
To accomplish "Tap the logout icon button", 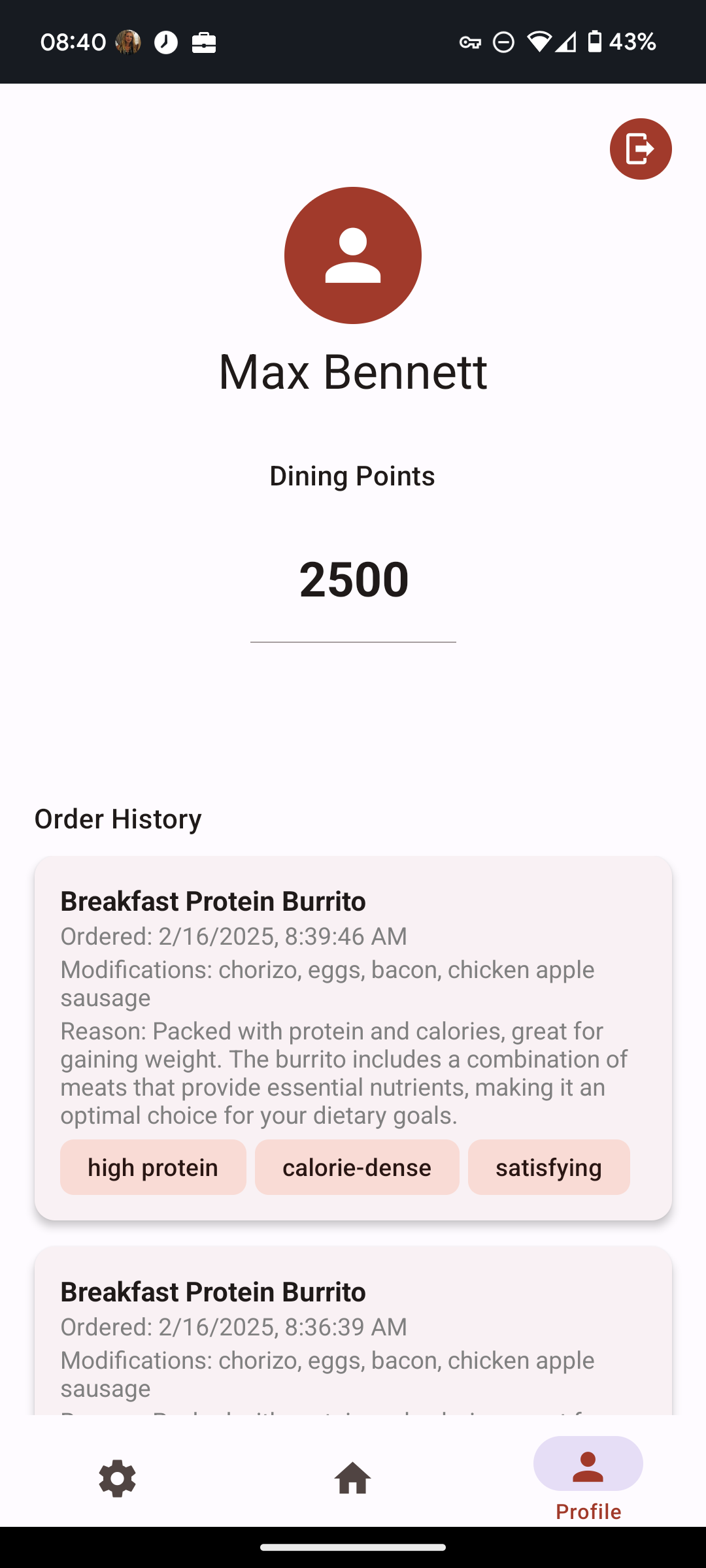I will [641, 149].
